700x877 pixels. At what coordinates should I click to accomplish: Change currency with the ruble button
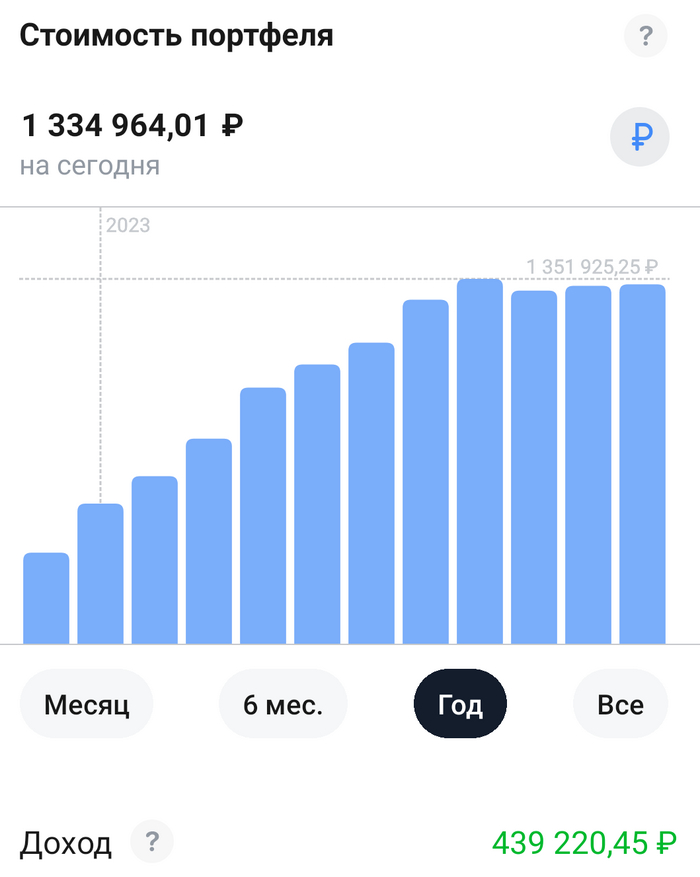tap(640, 136)
